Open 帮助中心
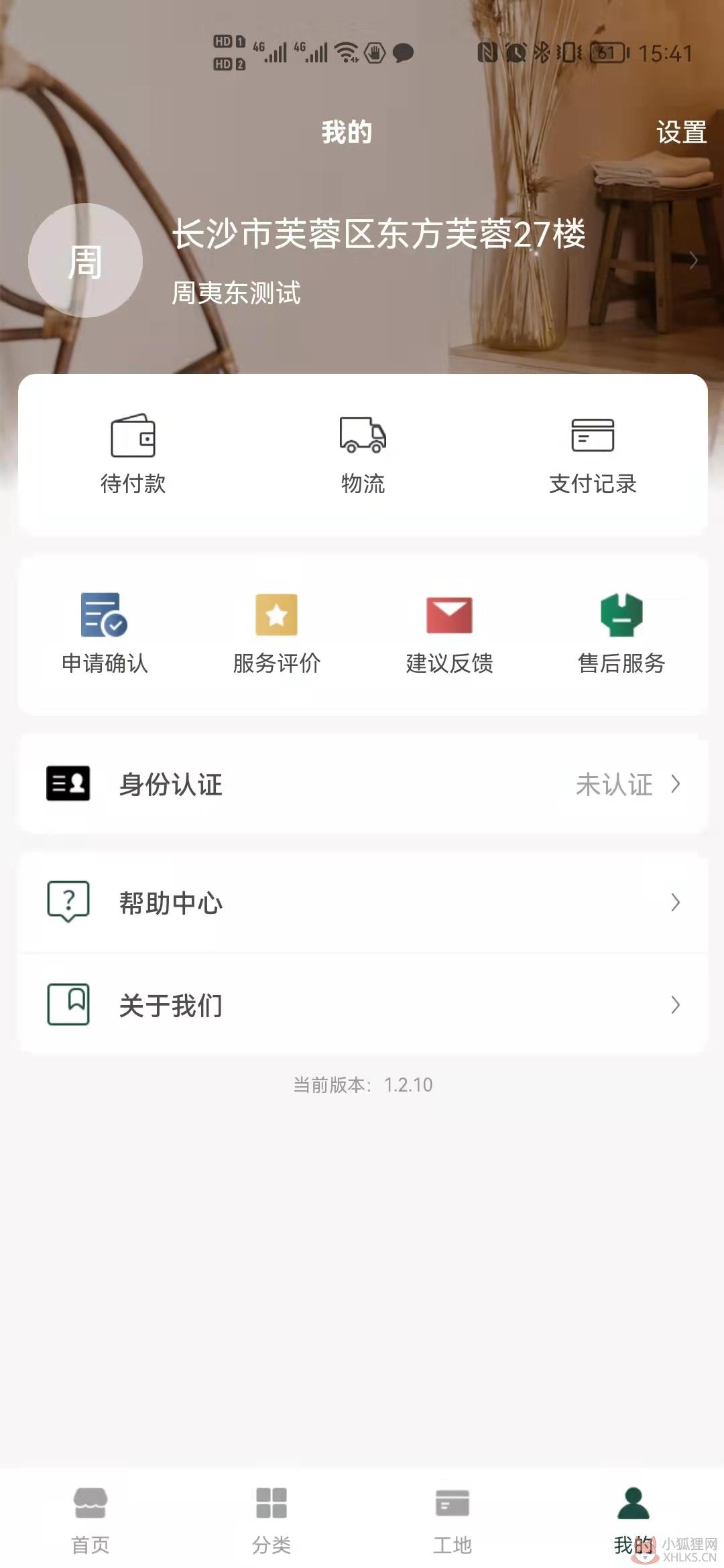724x1568 pixels. coord(363,902)
